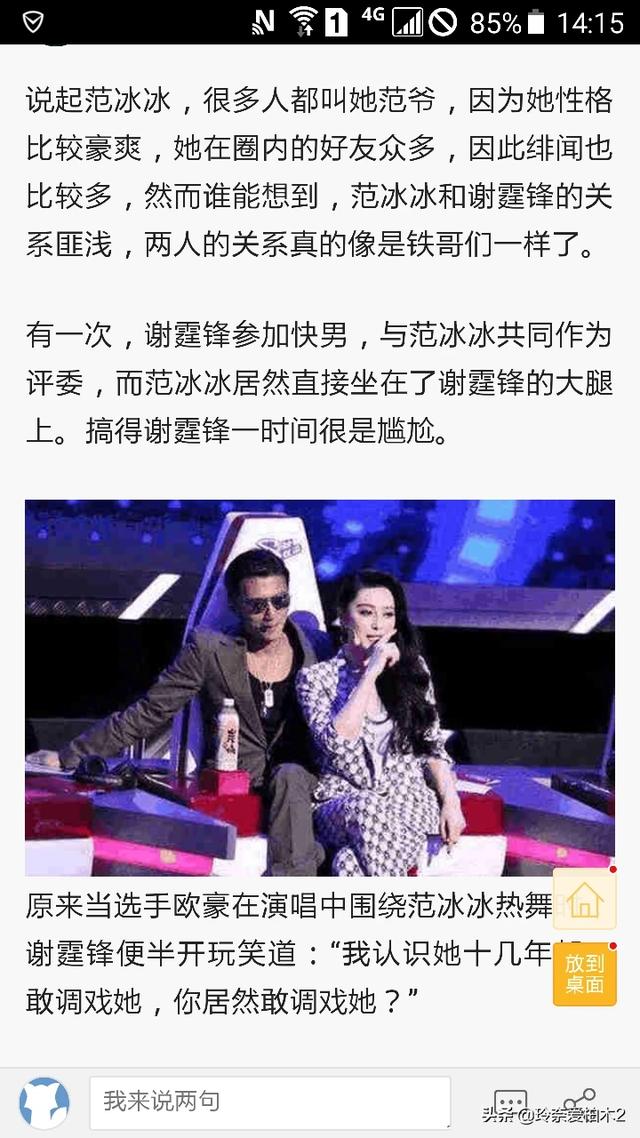Tap the 放到桌面 button
The width and height of the screenshot is (640, 1138).
point(584,973)
